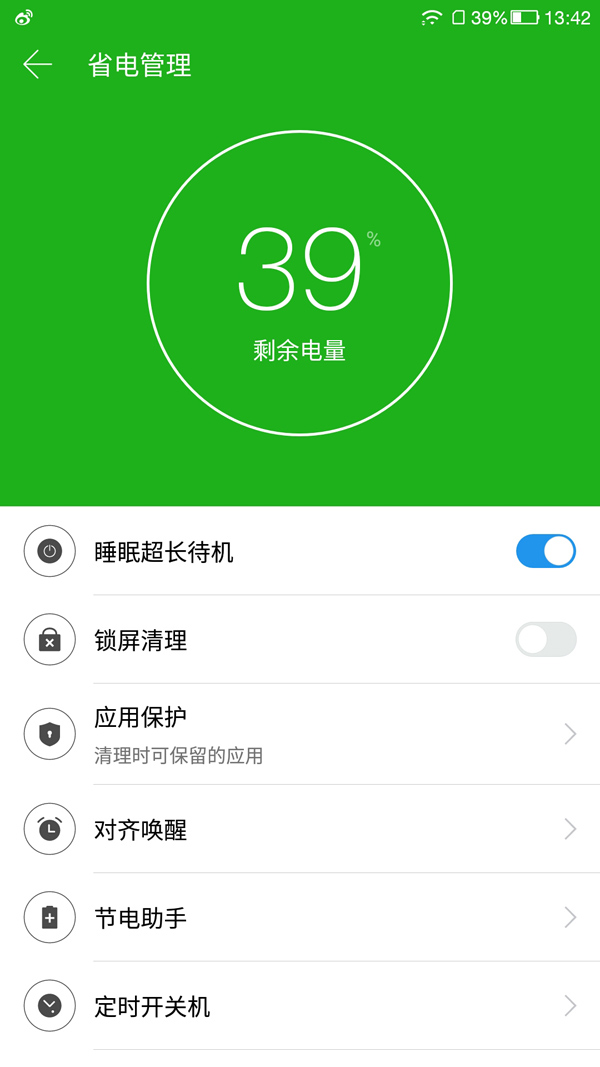Image resolution: width=600 pixels, height=1067 pixels.
Task: Open 节电助手 row
Action: coord(300,917)
